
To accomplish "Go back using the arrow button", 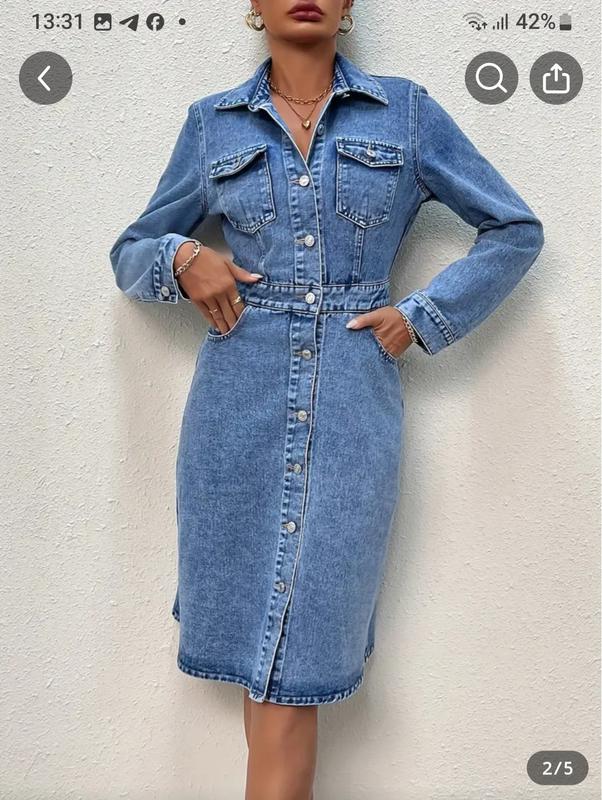I will [45, 78].
